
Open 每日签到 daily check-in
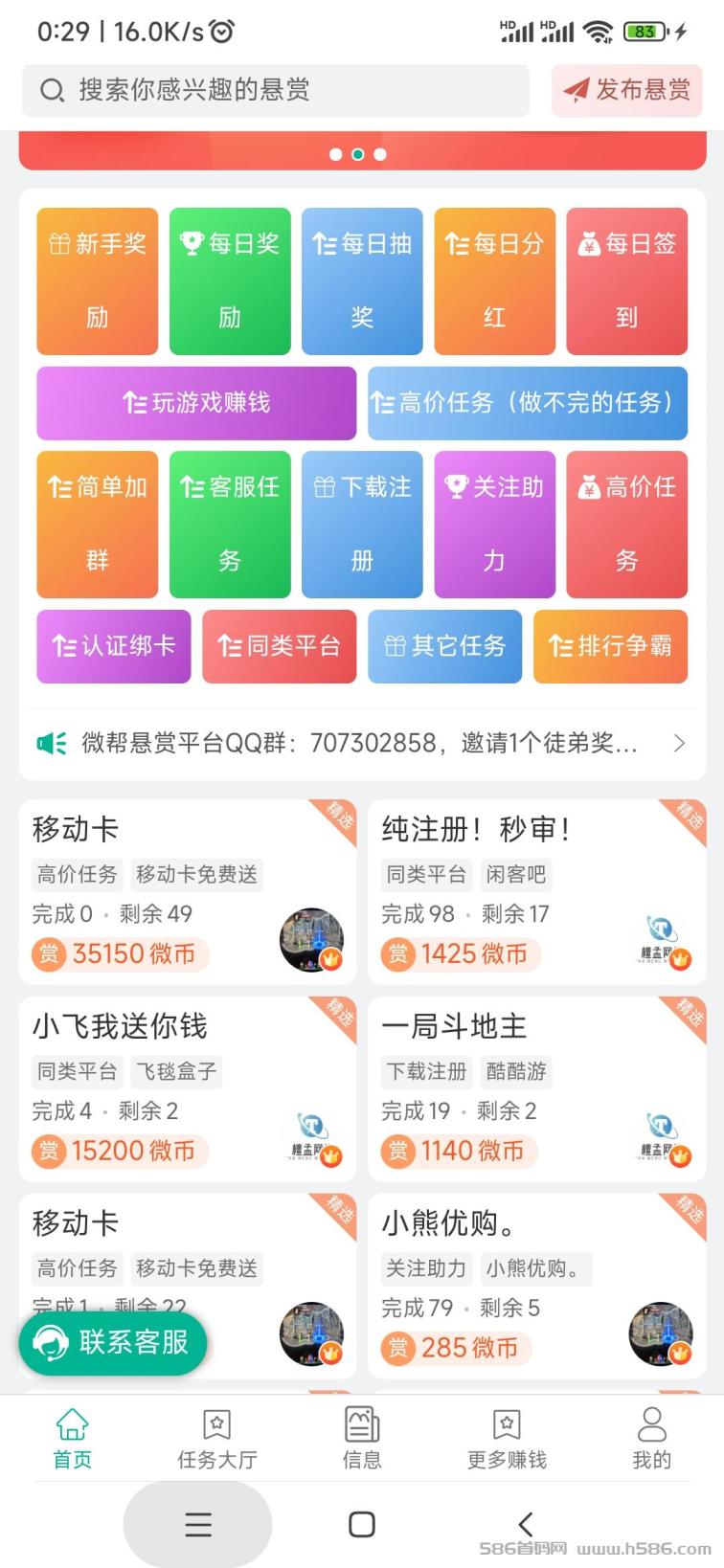click(626, 281)
